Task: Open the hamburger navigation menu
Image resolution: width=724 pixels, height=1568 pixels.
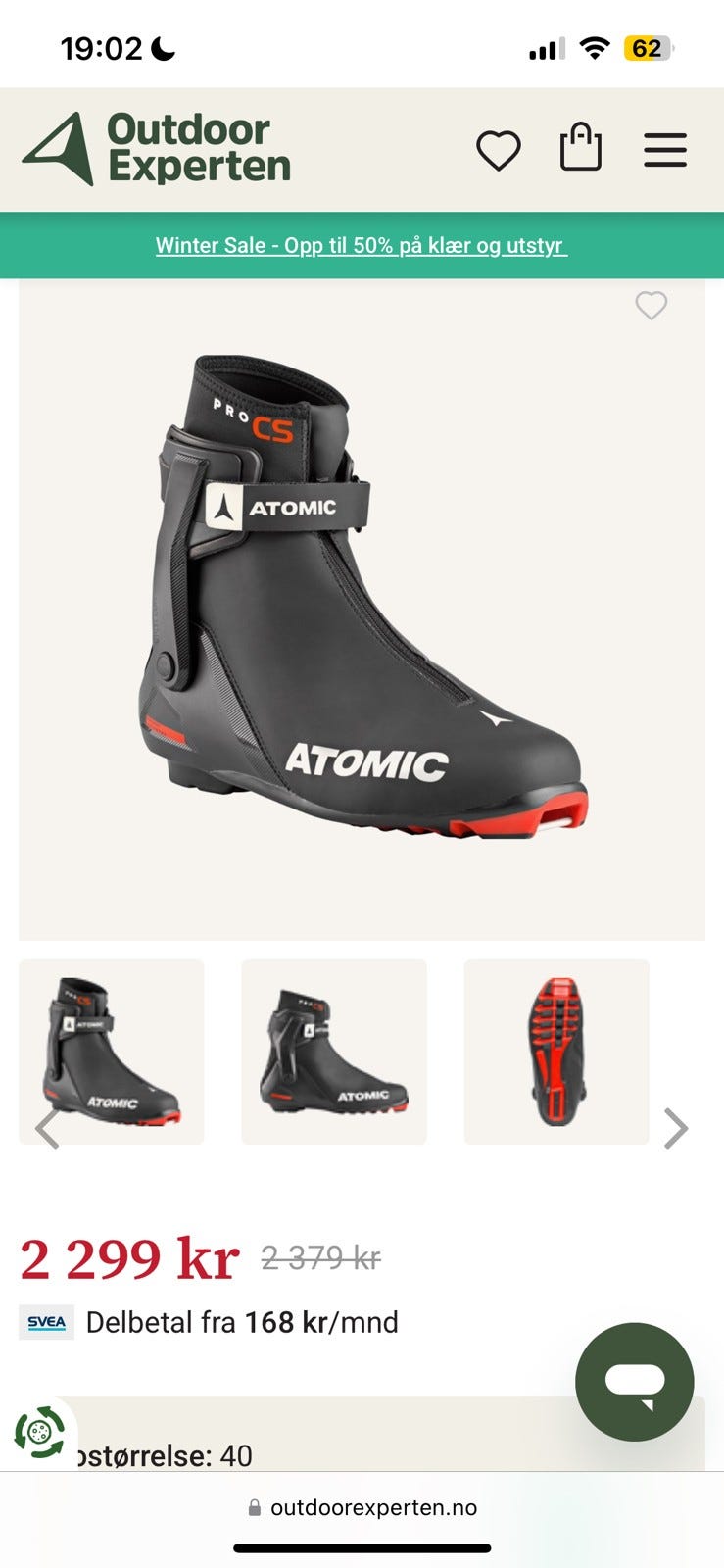Action: (x=664, y=149)
